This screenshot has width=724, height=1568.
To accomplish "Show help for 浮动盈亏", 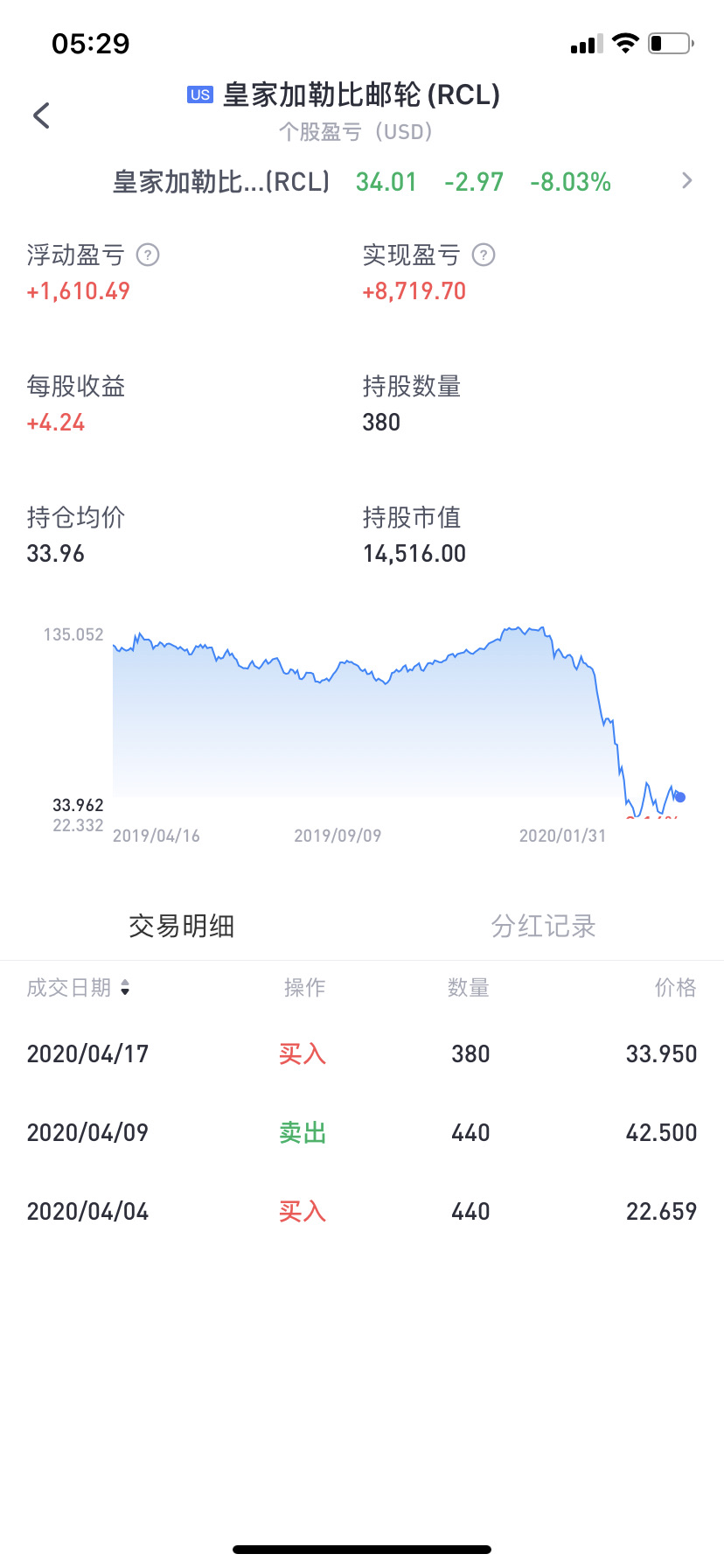I will coord(149,255).
